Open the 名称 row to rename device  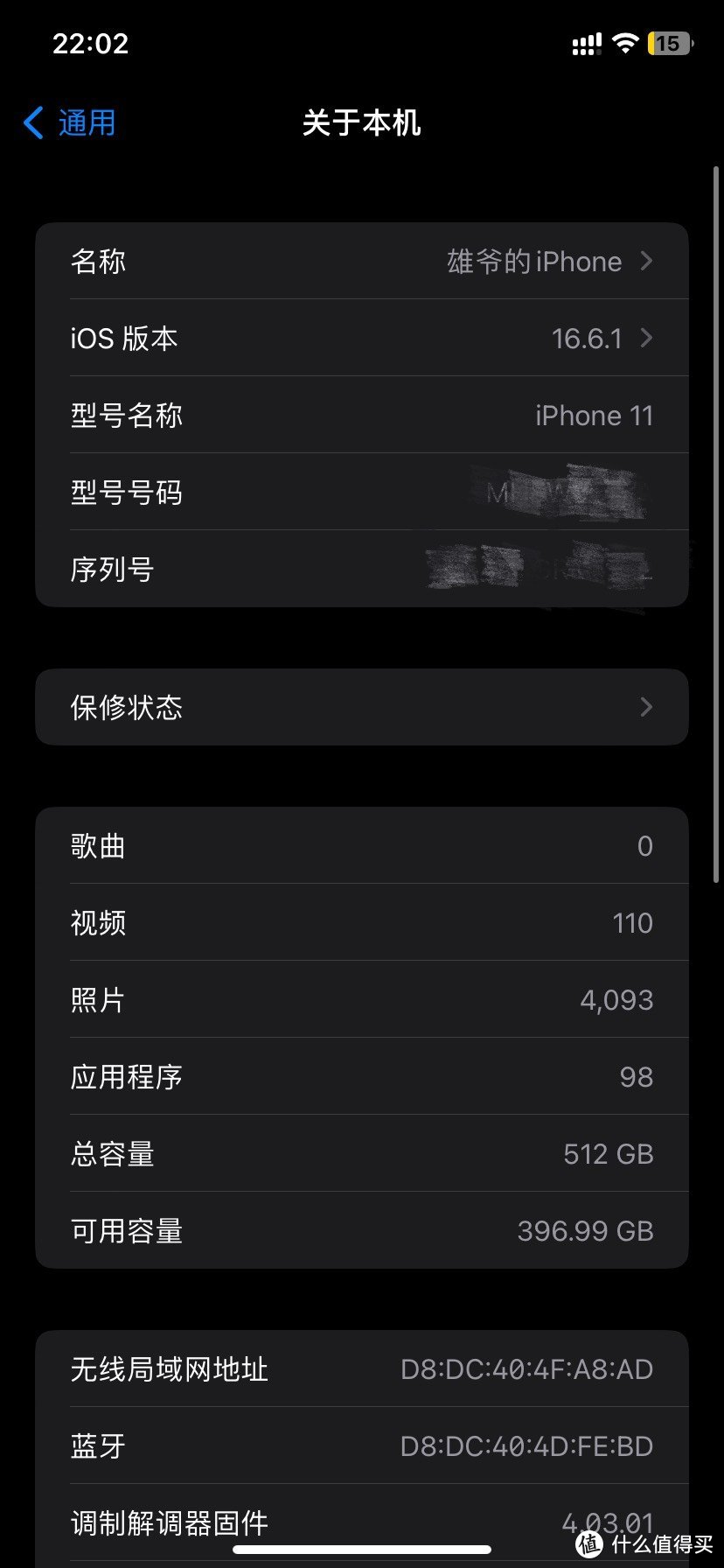[x=362, y=261]
